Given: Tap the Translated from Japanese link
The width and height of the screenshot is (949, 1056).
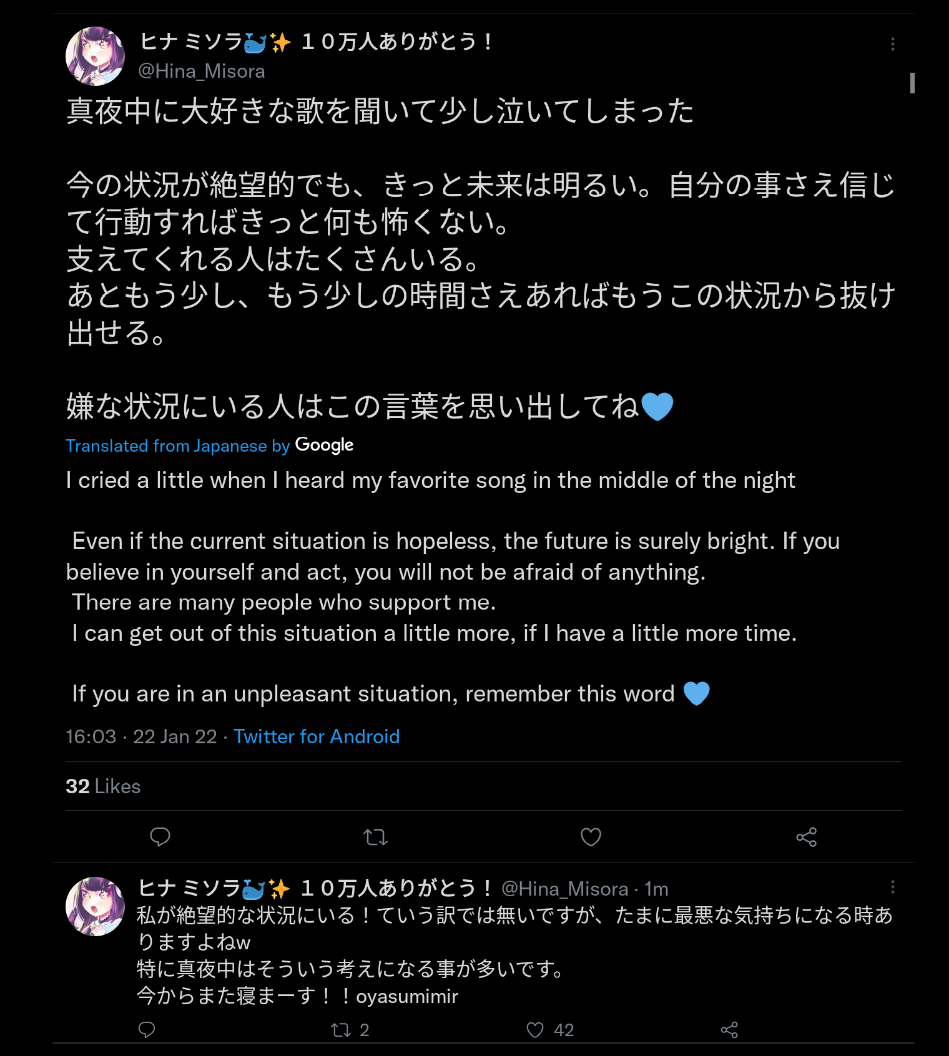Looking at the screenshot, I should click(x=178, y=446).
